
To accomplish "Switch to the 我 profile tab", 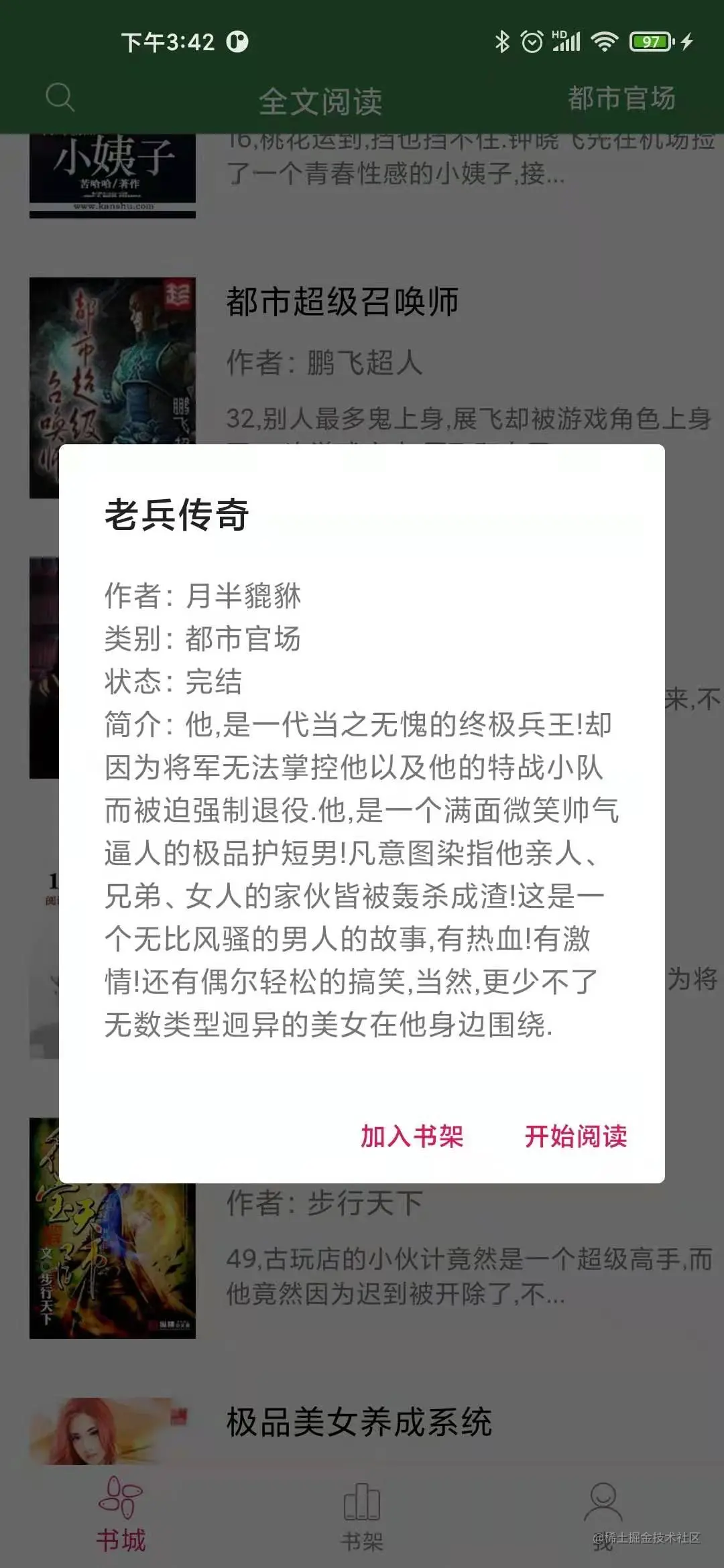I will point(603,1516).
